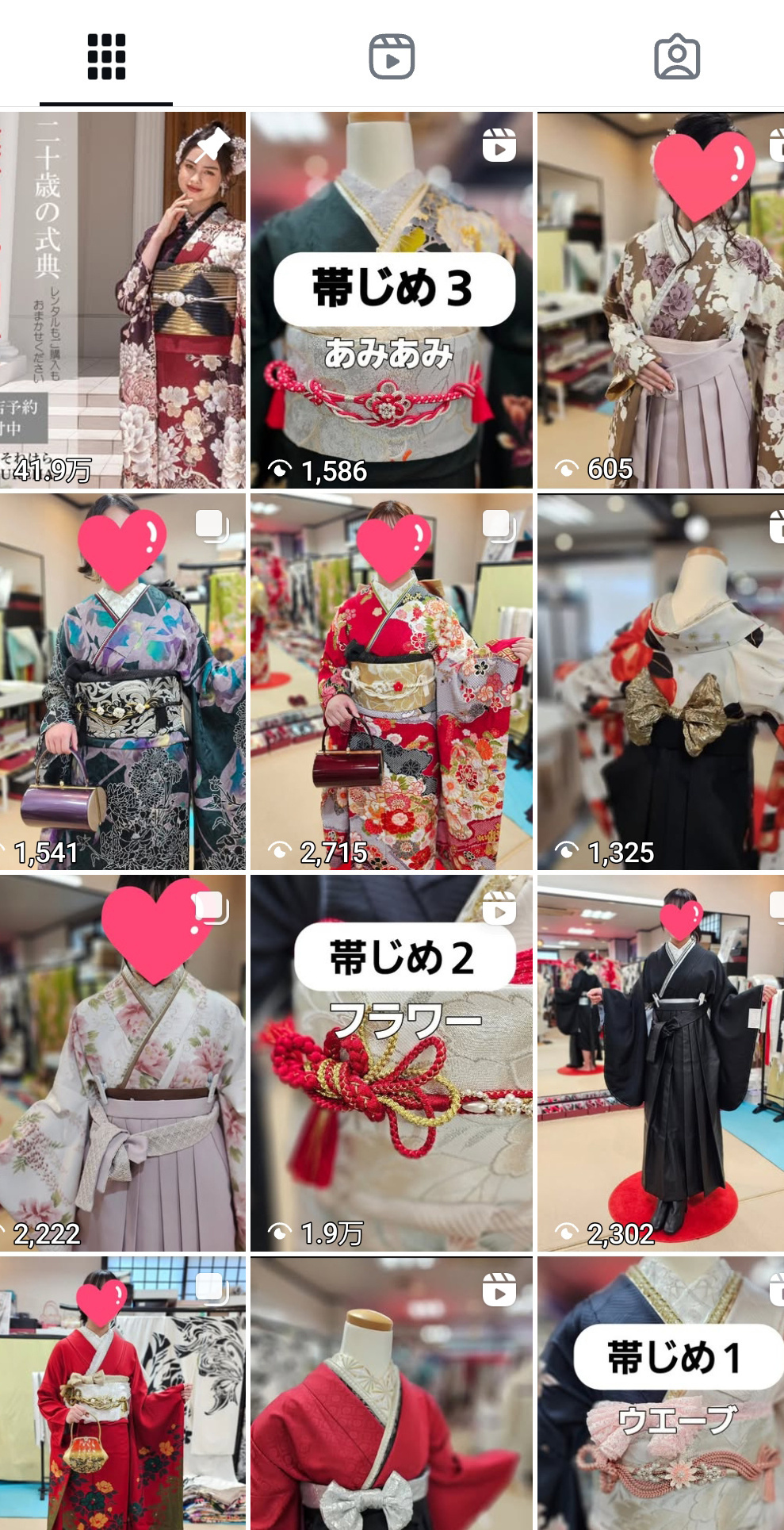Switch to the posts grid tab
The height and width of the screenshot is (1530, 784).
pos(106,57)
